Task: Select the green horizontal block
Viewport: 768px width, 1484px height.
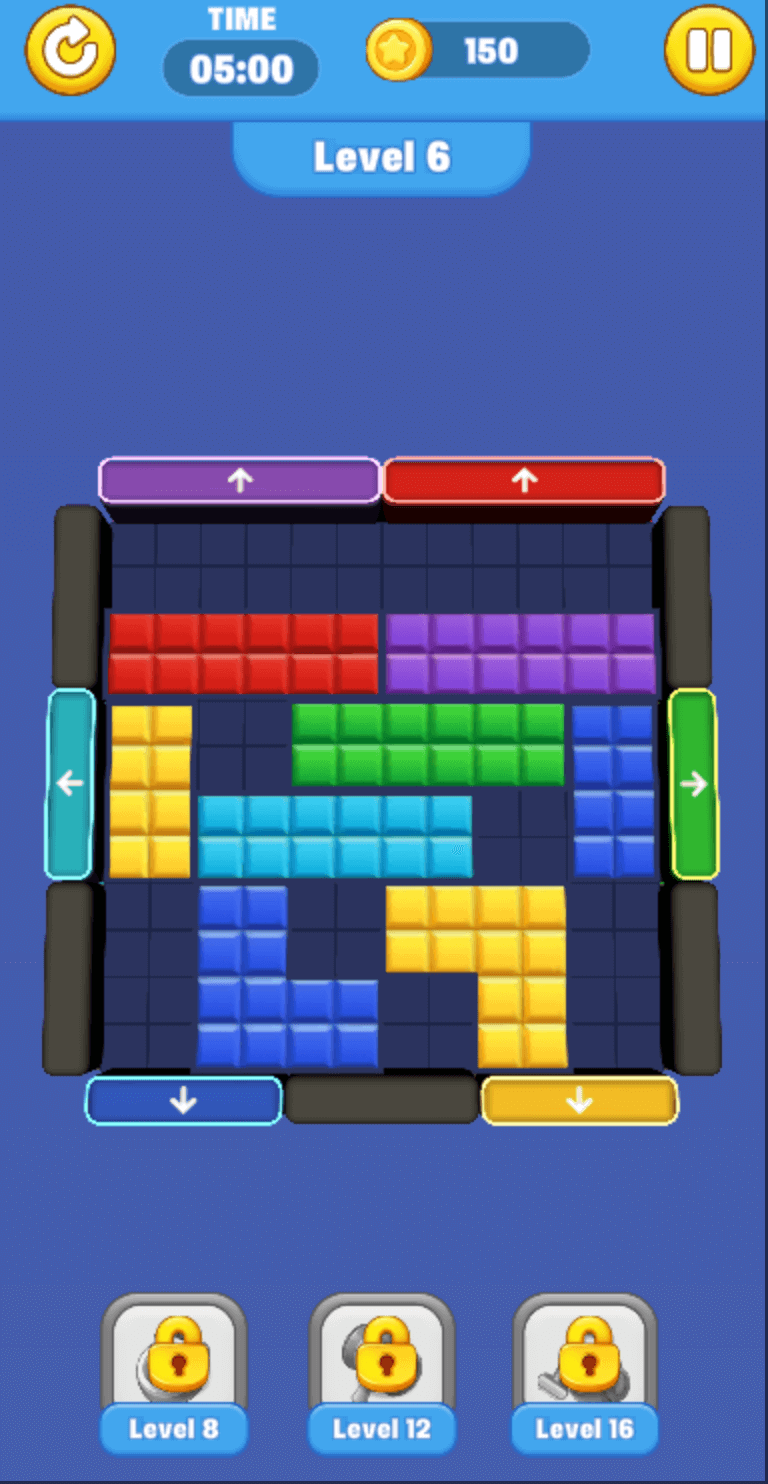Action: click(428, 744)
